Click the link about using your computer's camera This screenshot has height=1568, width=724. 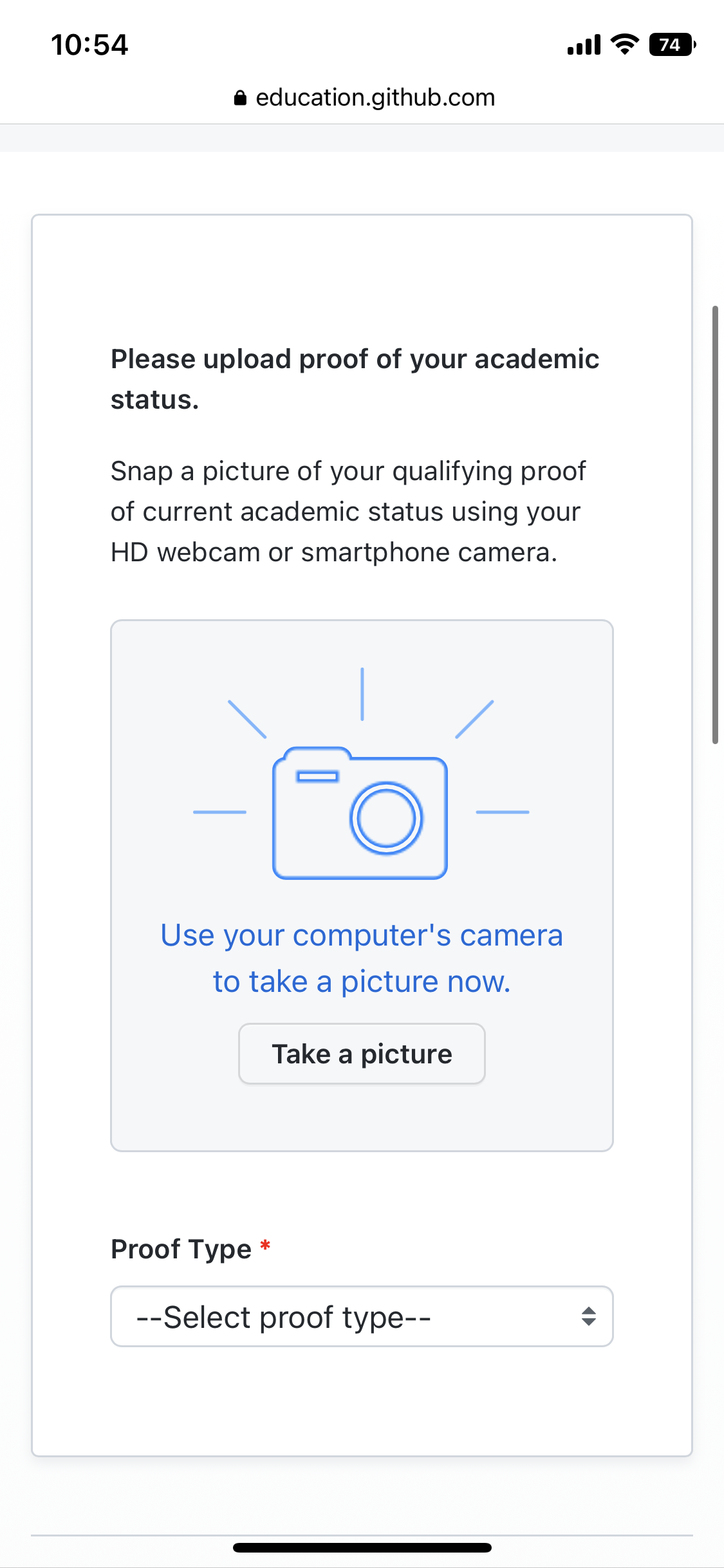coord(362,958)
